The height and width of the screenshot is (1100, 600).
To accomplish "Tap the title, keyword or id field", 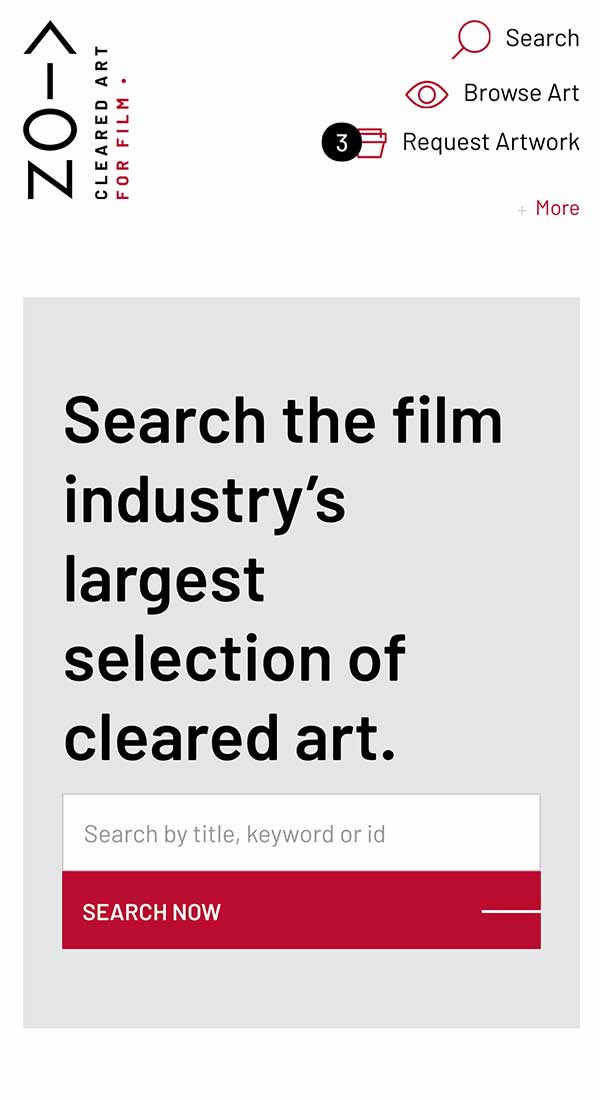I will click(x=301, y=833).
